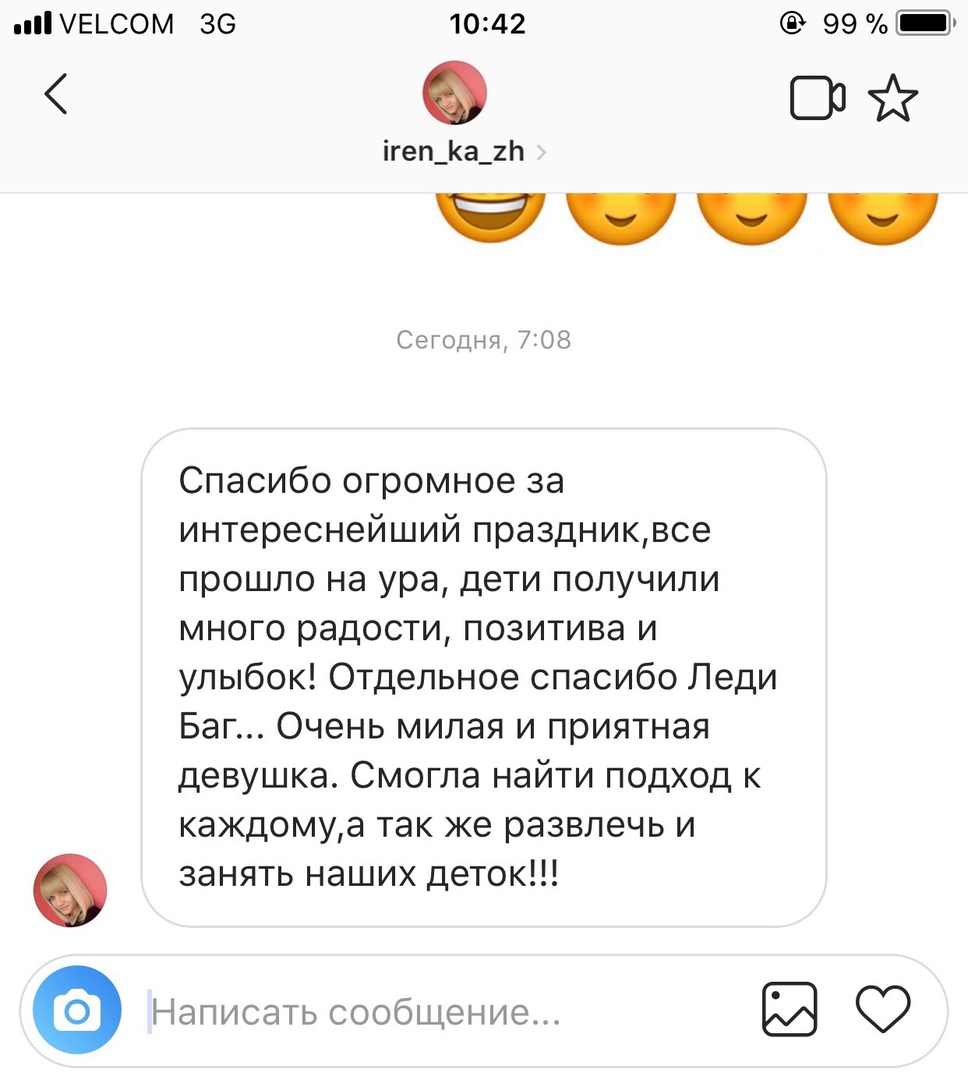Start a video call with iren_ka_zh
This screenshot has width=968, height=1080.
pos(817,99)
